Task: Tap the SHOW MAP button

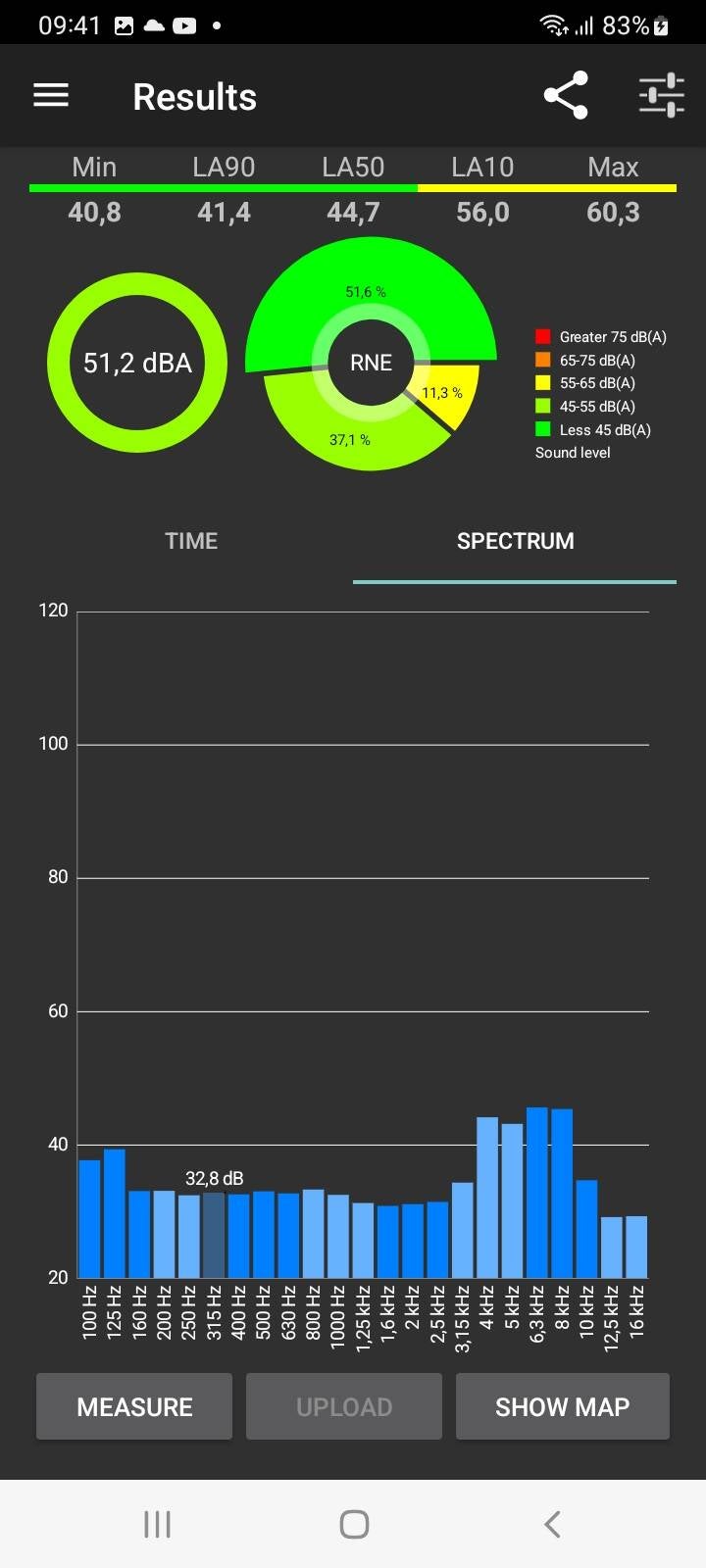Action: point(562,1406)
